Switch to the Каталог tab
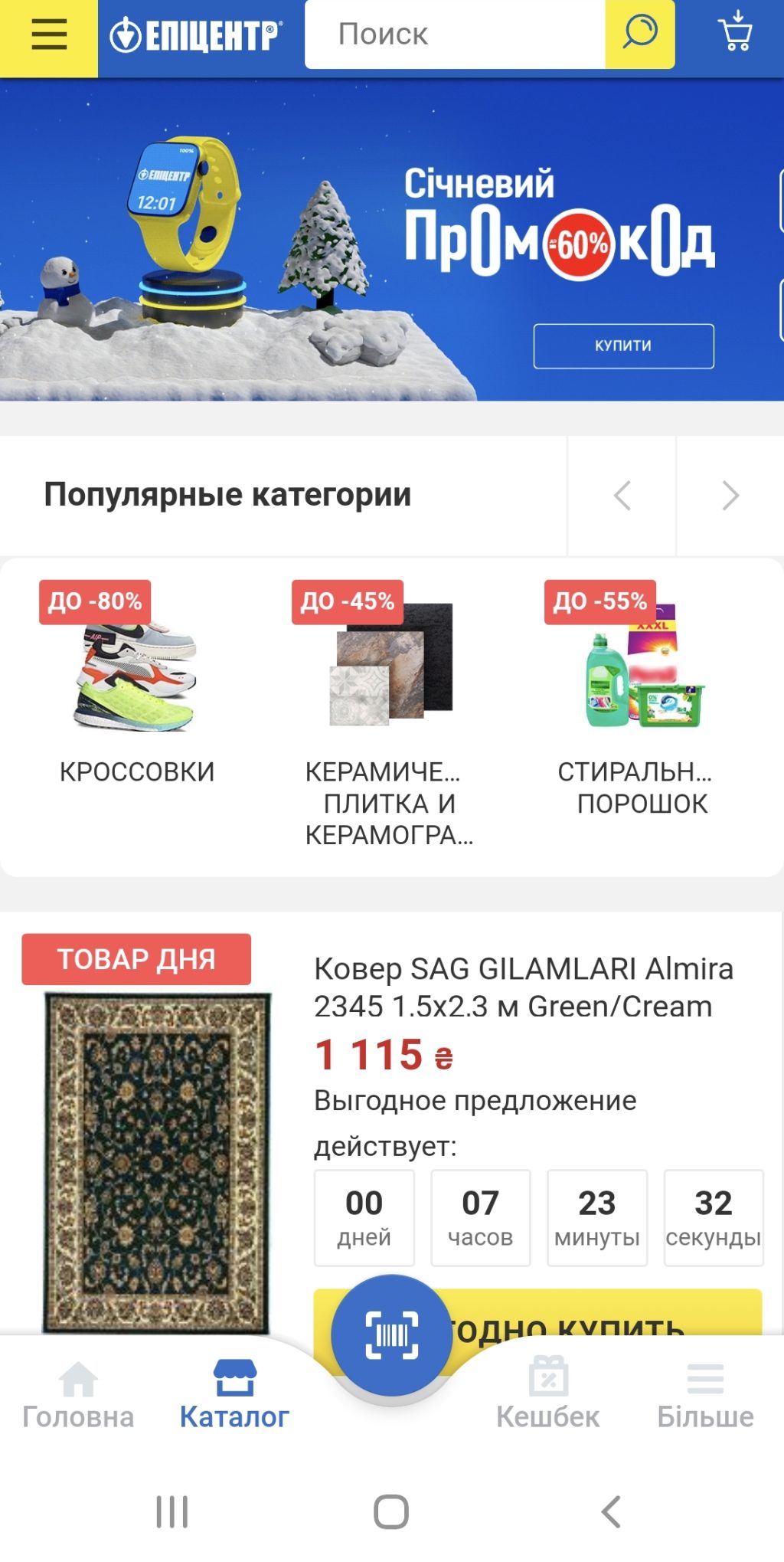784x1562 pixels. tap(234, 1396)
